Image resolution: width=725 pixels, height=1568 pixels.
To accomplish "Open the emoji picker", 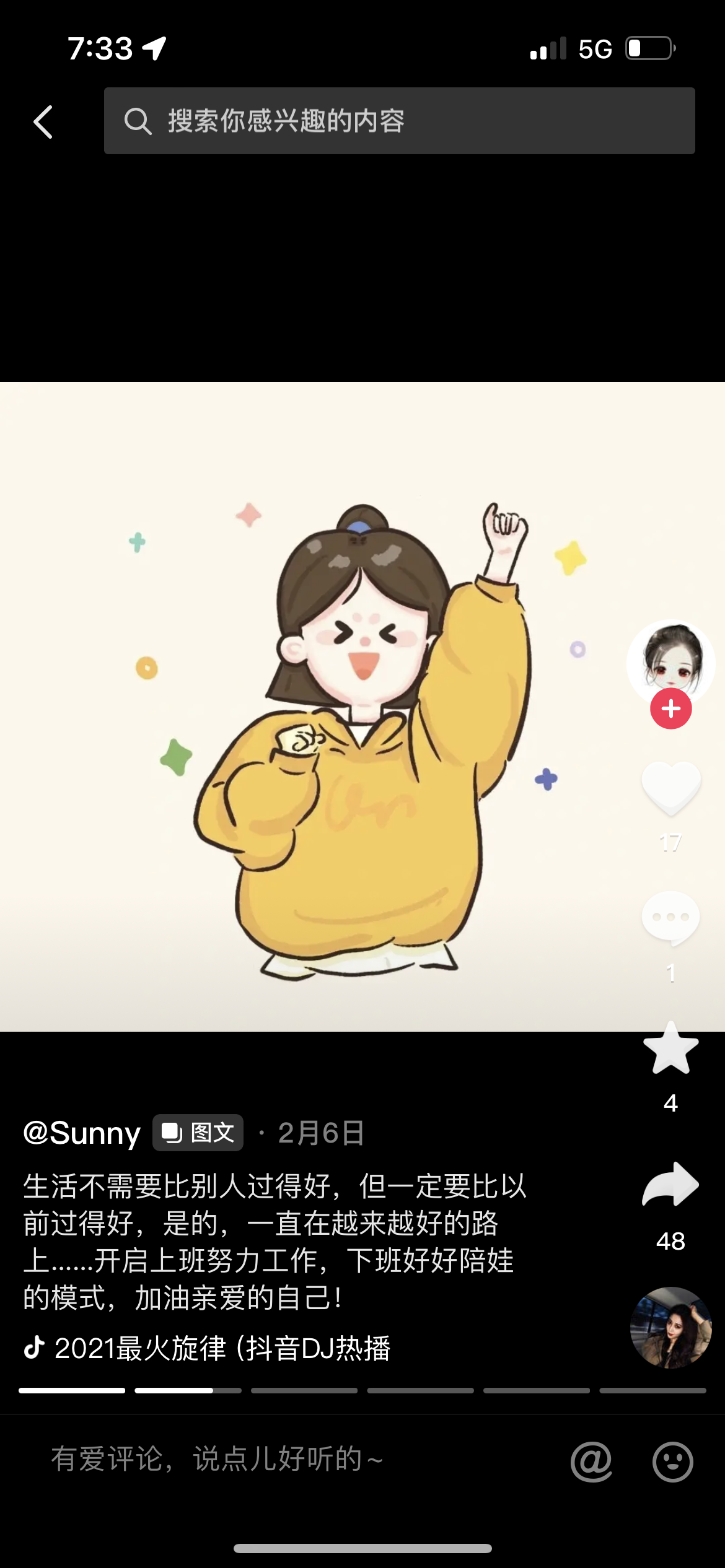I will [x=672, y=1461].
